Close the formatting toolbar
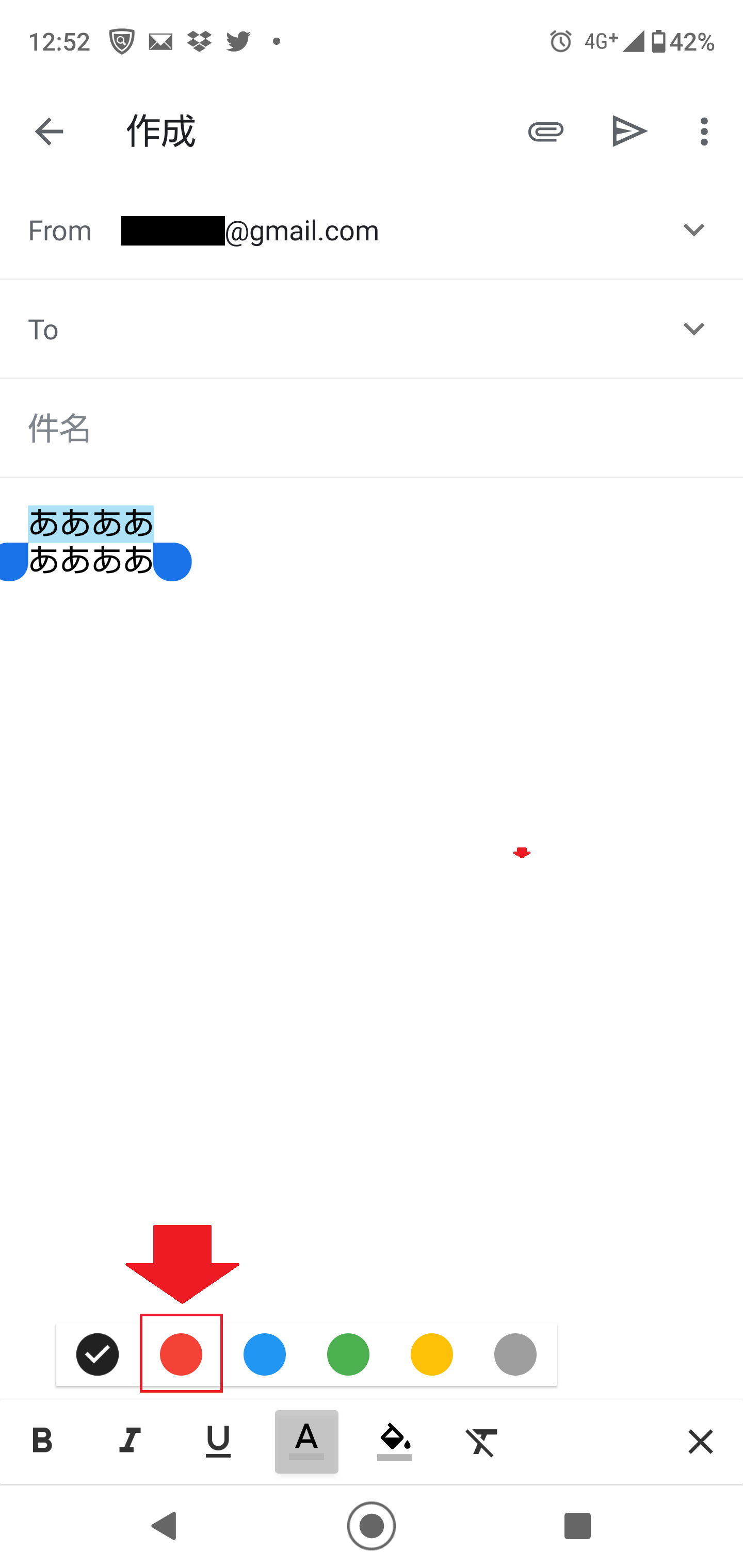The image size is (743, 1568). click(x=700, y=1441)
